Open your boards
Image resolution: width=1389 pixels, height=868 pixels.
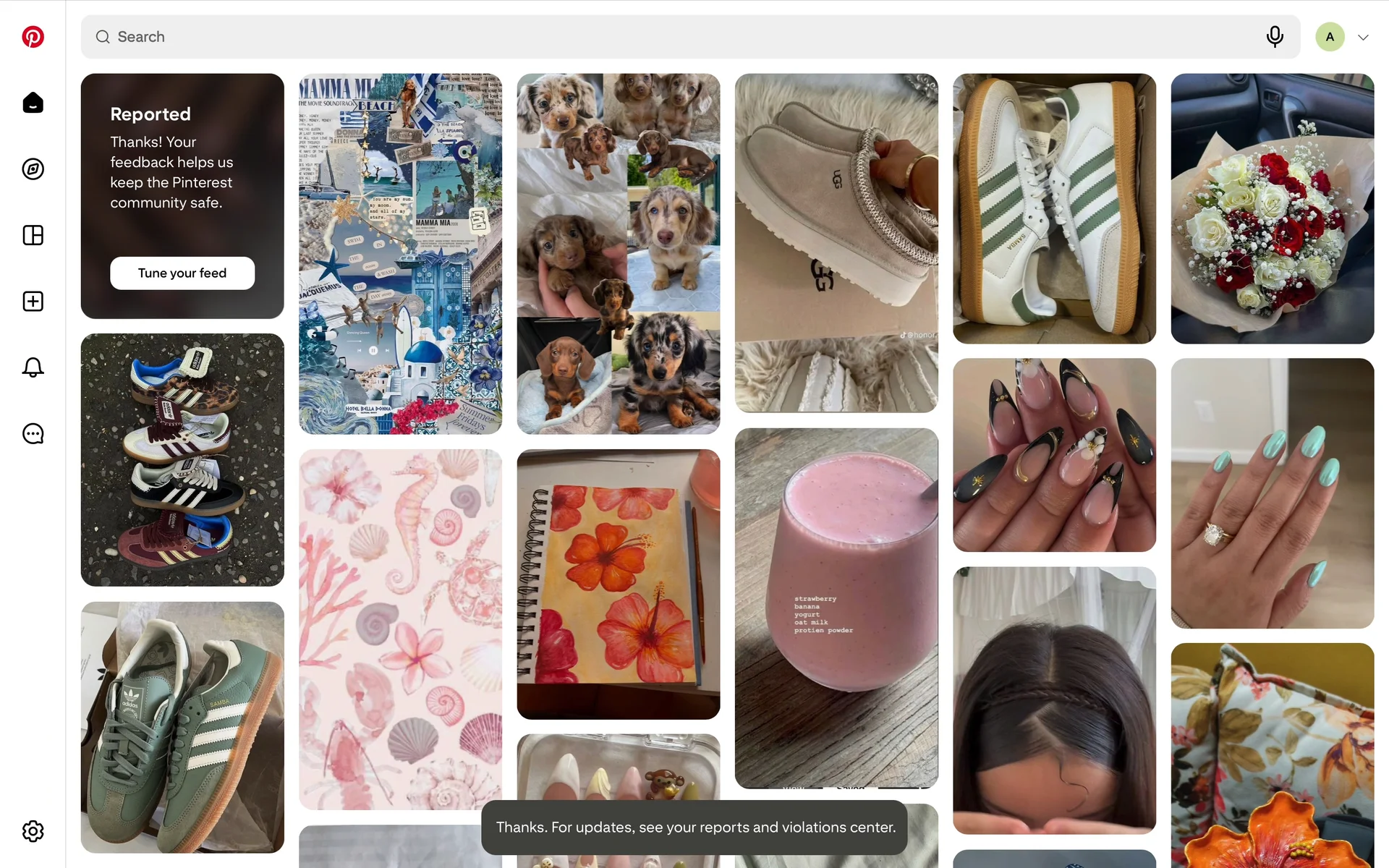(33, 235)
